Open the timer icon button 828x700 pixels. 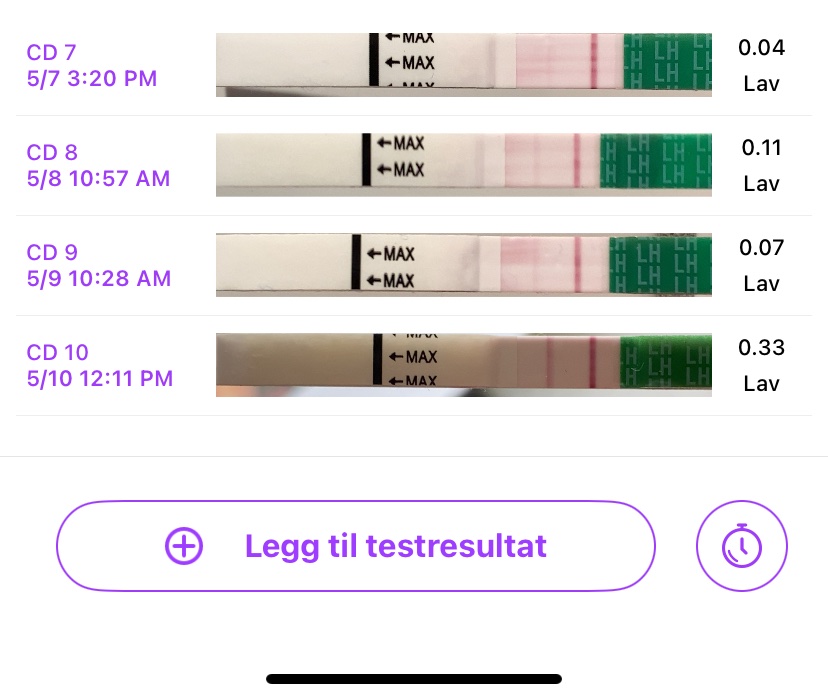pos(741,546)
